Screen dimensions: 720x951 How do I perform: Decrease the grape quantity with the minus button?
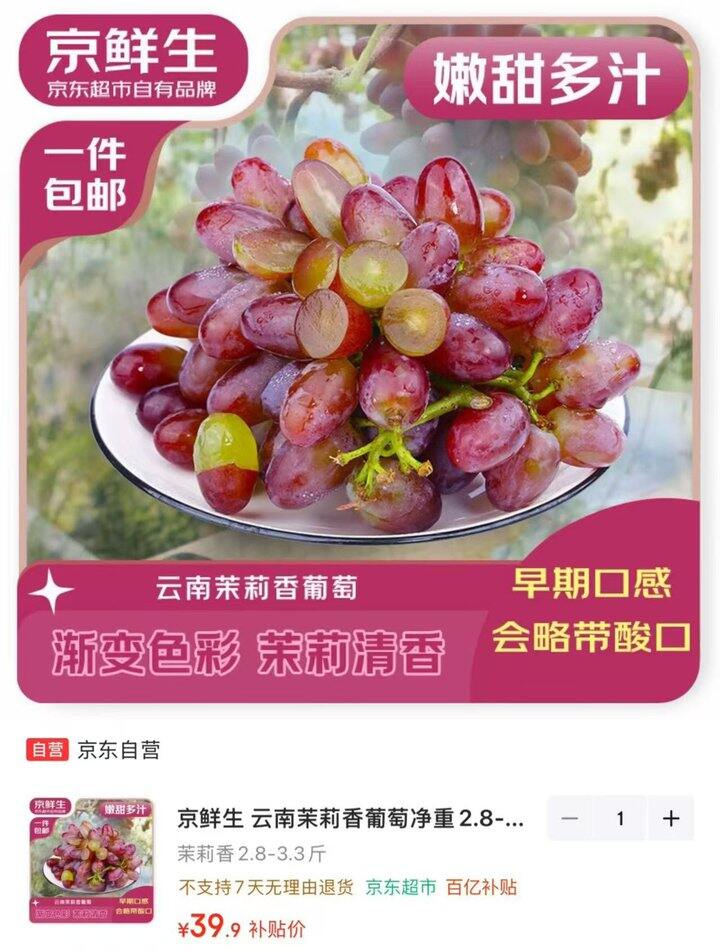[570, 818]
